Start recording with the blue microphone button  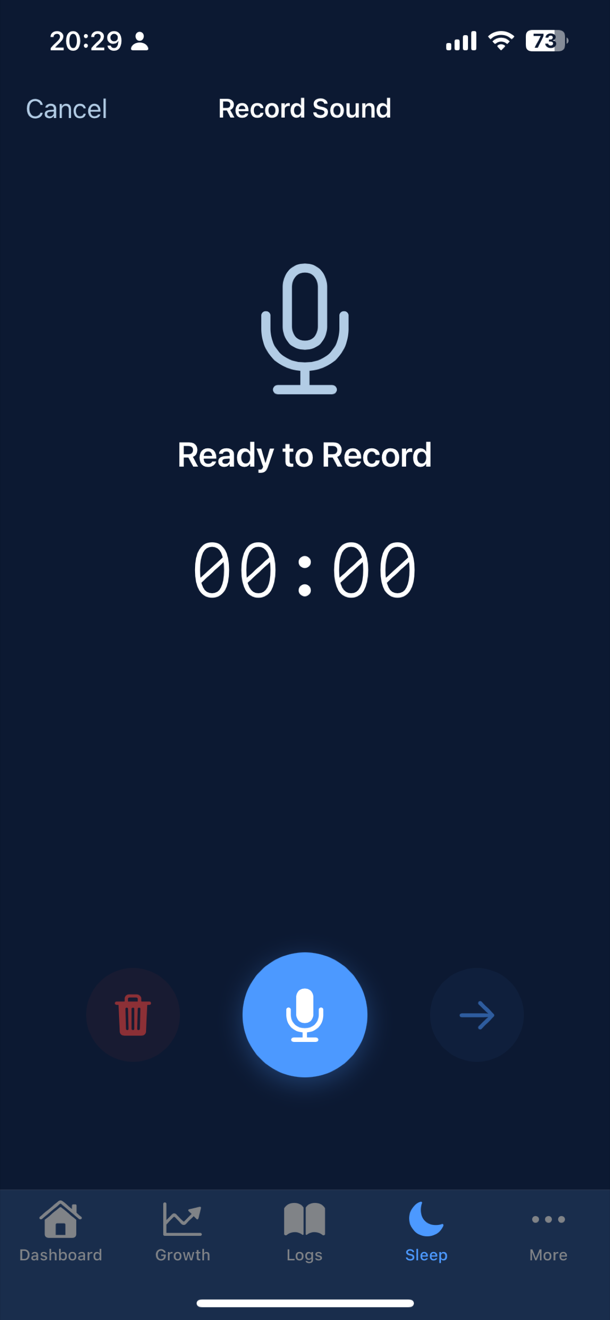304,1014
